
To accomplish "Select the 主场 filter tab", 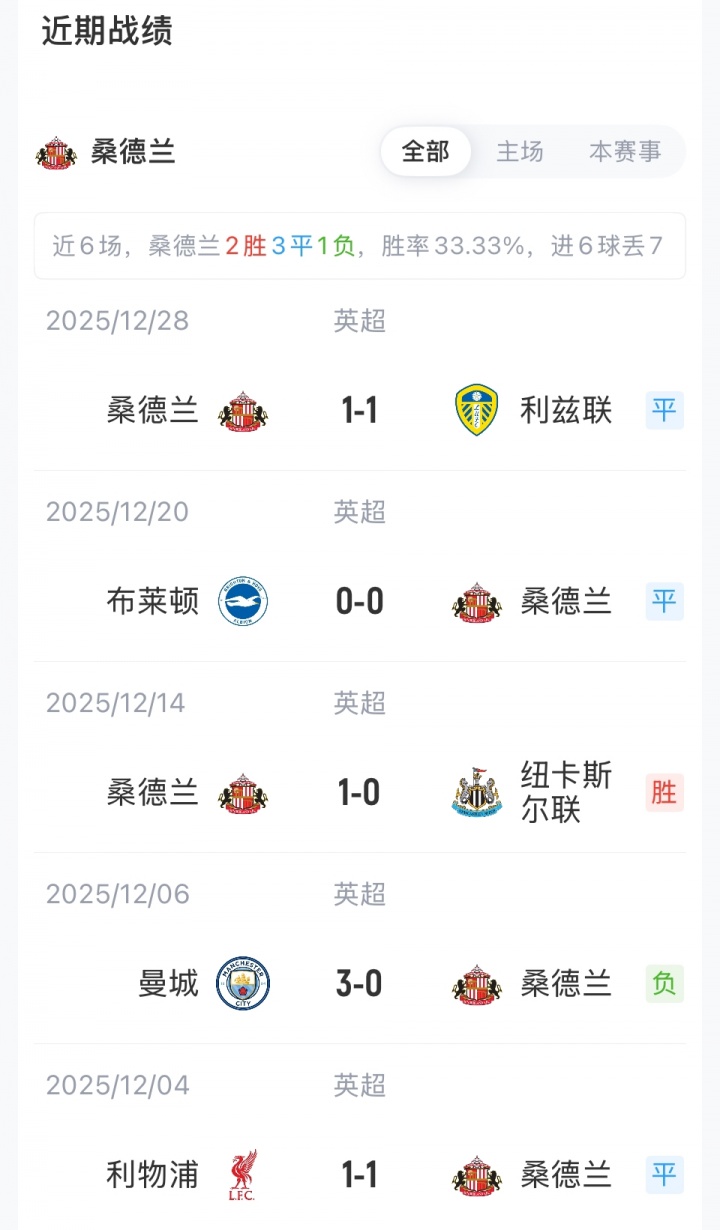I will [520, 152].
